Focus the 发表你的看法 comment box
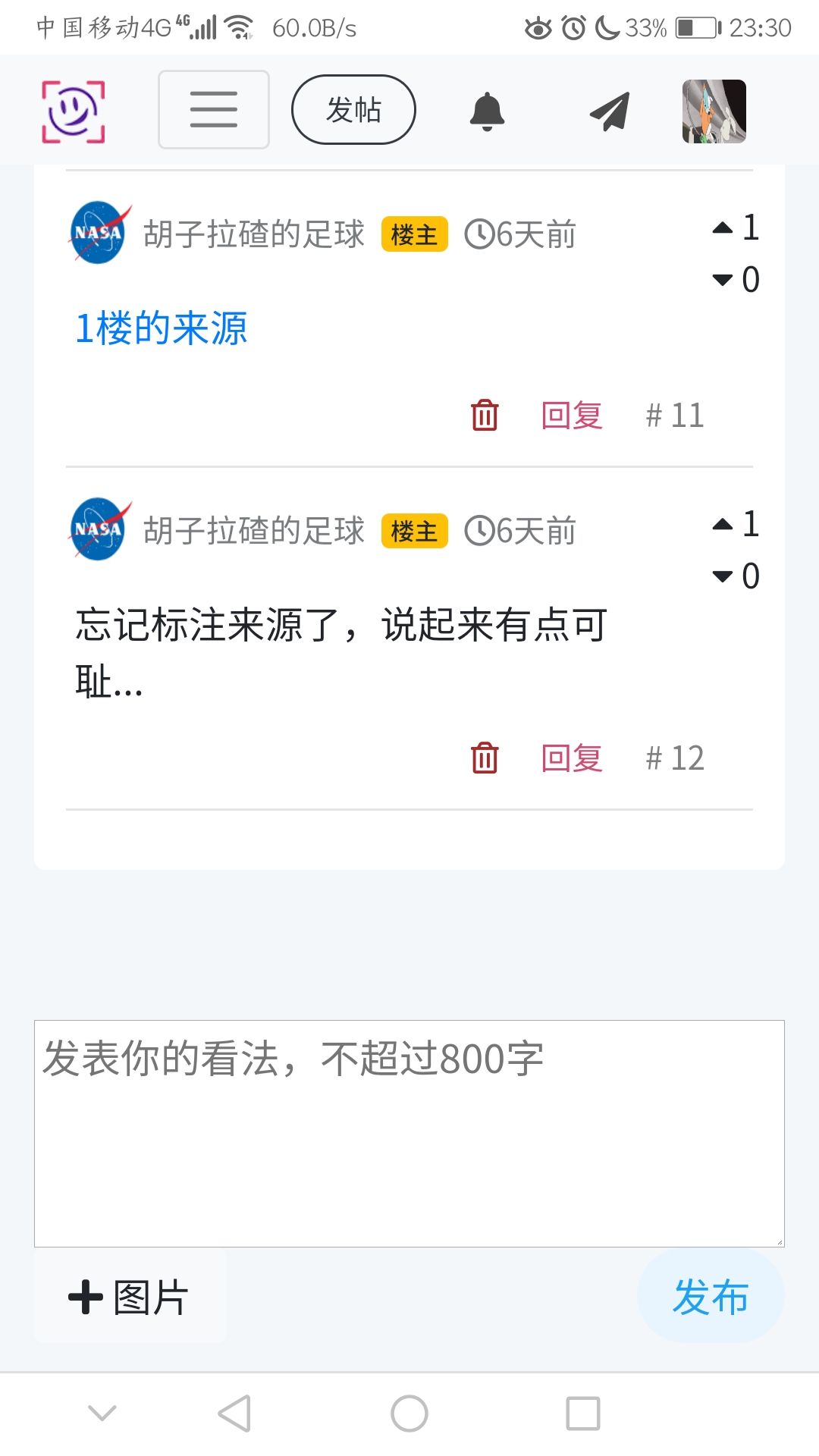The height and width of the screenshot is (1456, 819). pyautogui.click(x=409, y=1133)
